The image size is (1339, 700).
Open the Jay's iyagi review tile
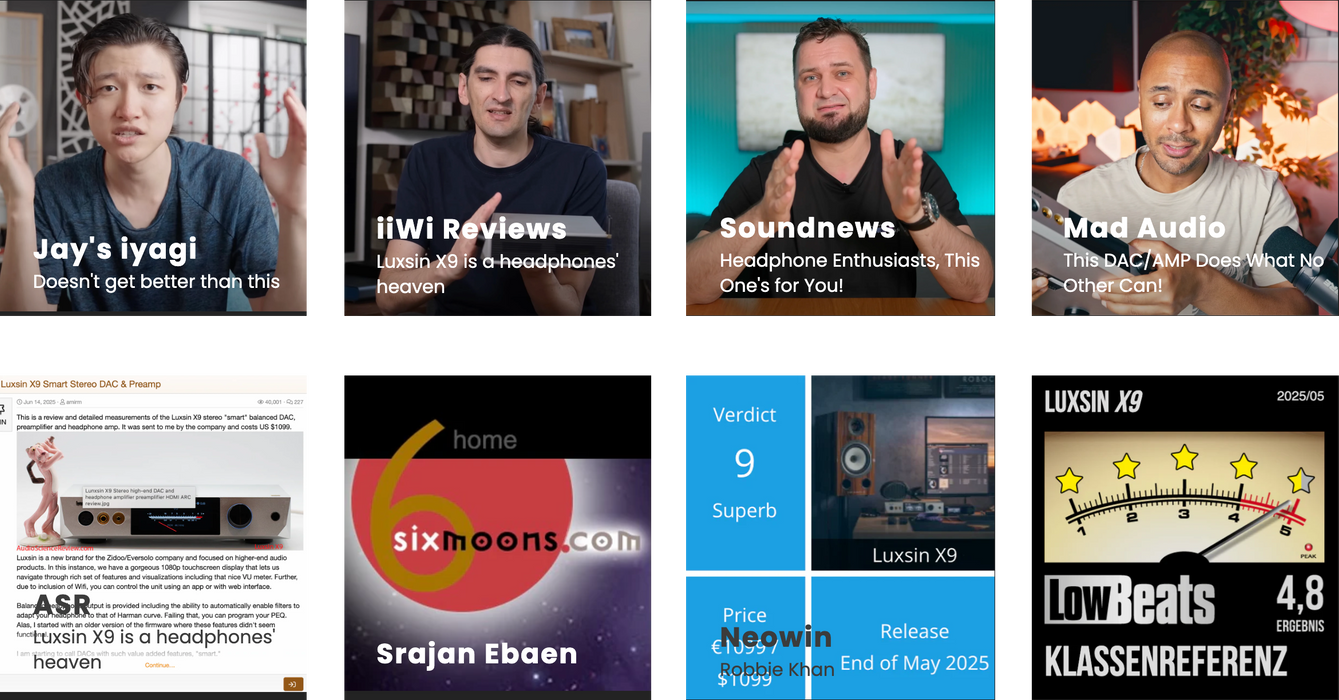click(x=154, y=160)
